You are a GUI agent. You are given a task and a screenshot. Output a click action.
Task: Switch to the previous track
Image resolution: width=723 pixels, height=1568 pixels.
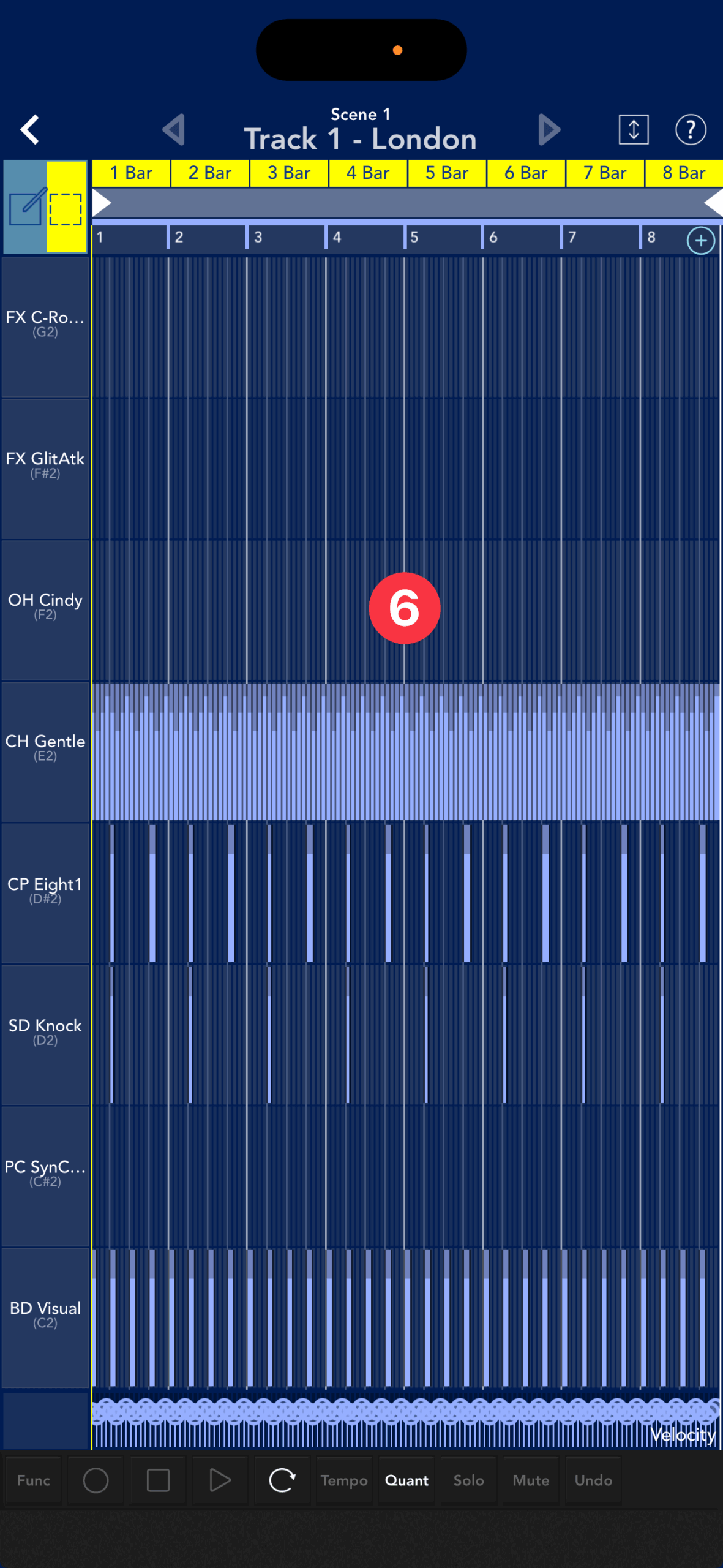pos(174,130)
